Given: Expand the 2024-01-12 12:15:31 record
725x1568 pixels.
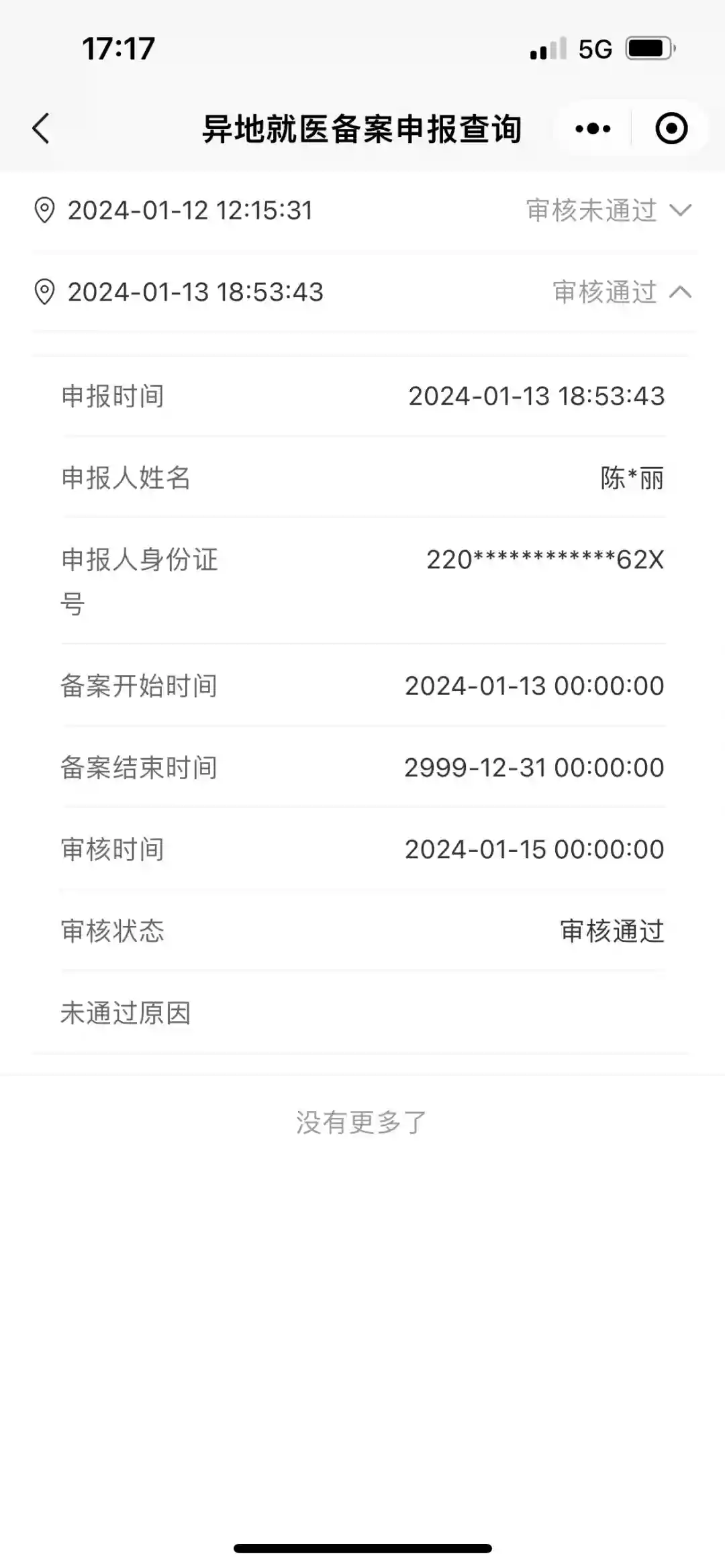Looking at the screenshot, I should pos(680,211).
